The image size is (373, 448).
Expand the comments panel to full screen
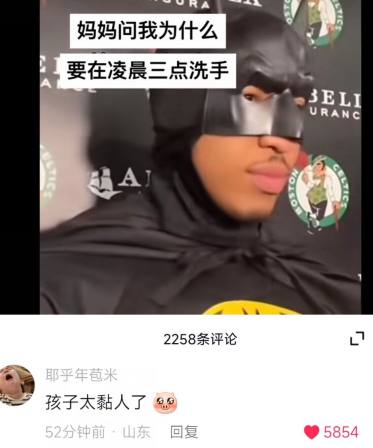pyautogui.click(x=357, y=338)
